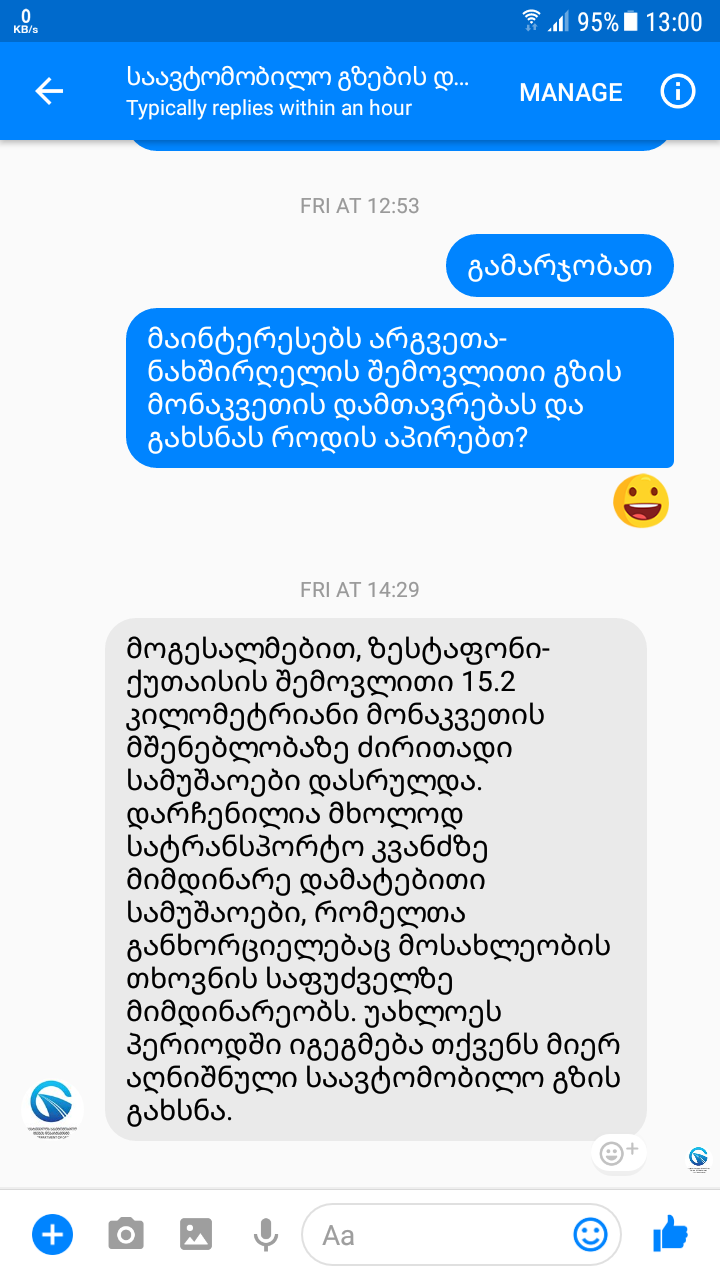
Task: Open the gallery image picker
Action: 195,1235
